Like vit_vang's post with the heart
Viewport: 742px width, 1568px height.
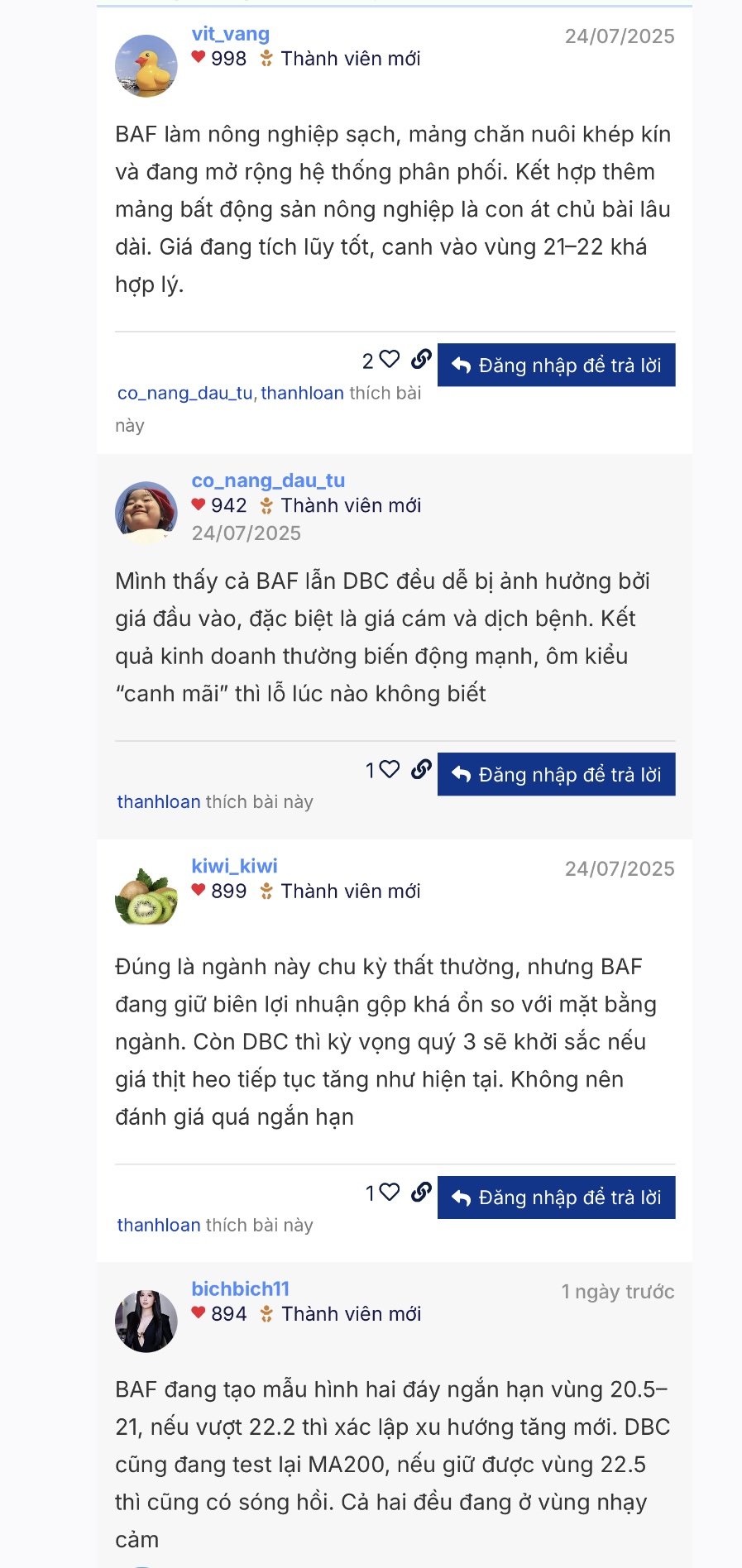(389, 360)
